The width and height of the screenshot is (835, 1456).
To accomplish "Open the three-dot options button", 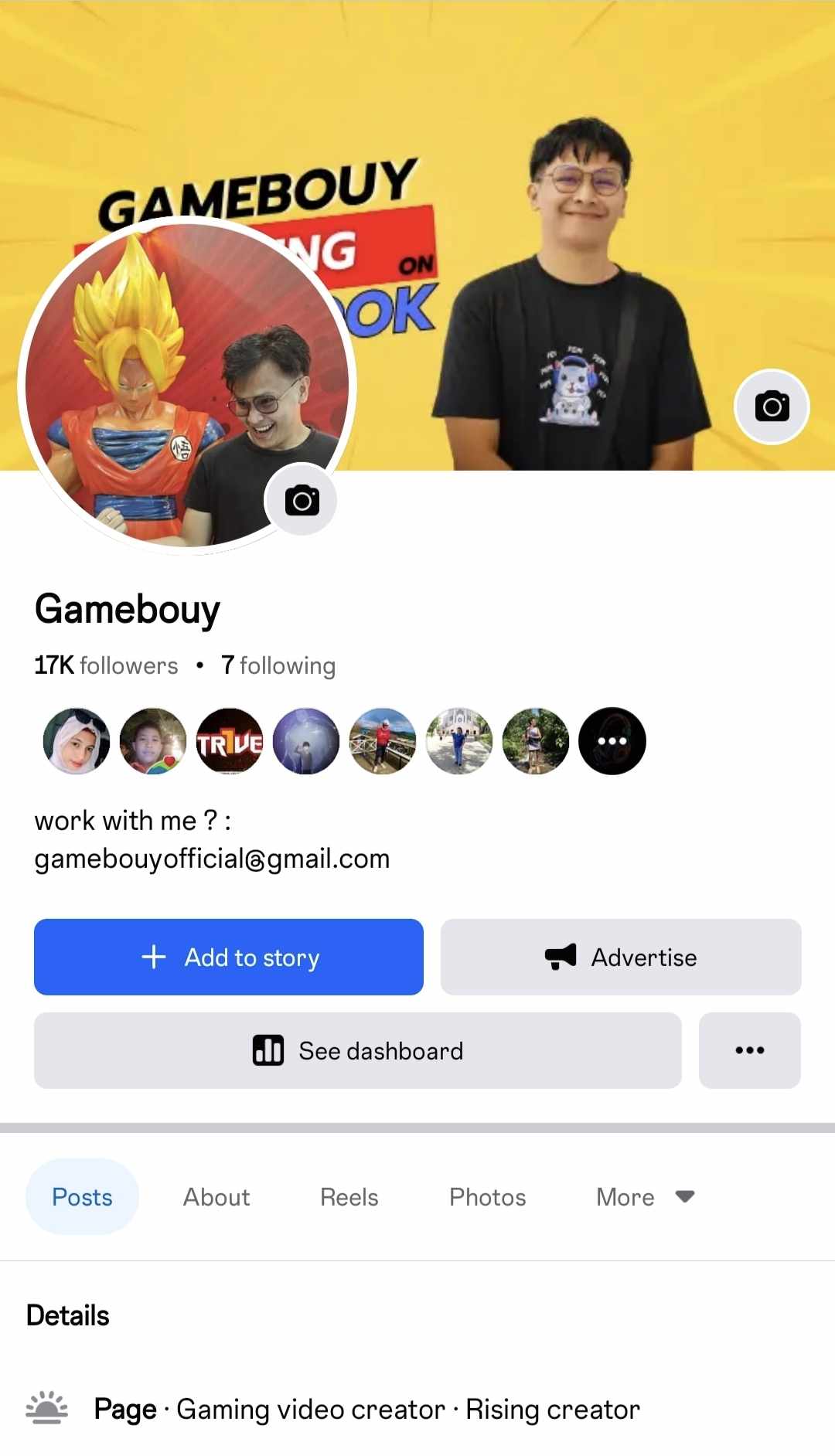I will [749, 1050].
